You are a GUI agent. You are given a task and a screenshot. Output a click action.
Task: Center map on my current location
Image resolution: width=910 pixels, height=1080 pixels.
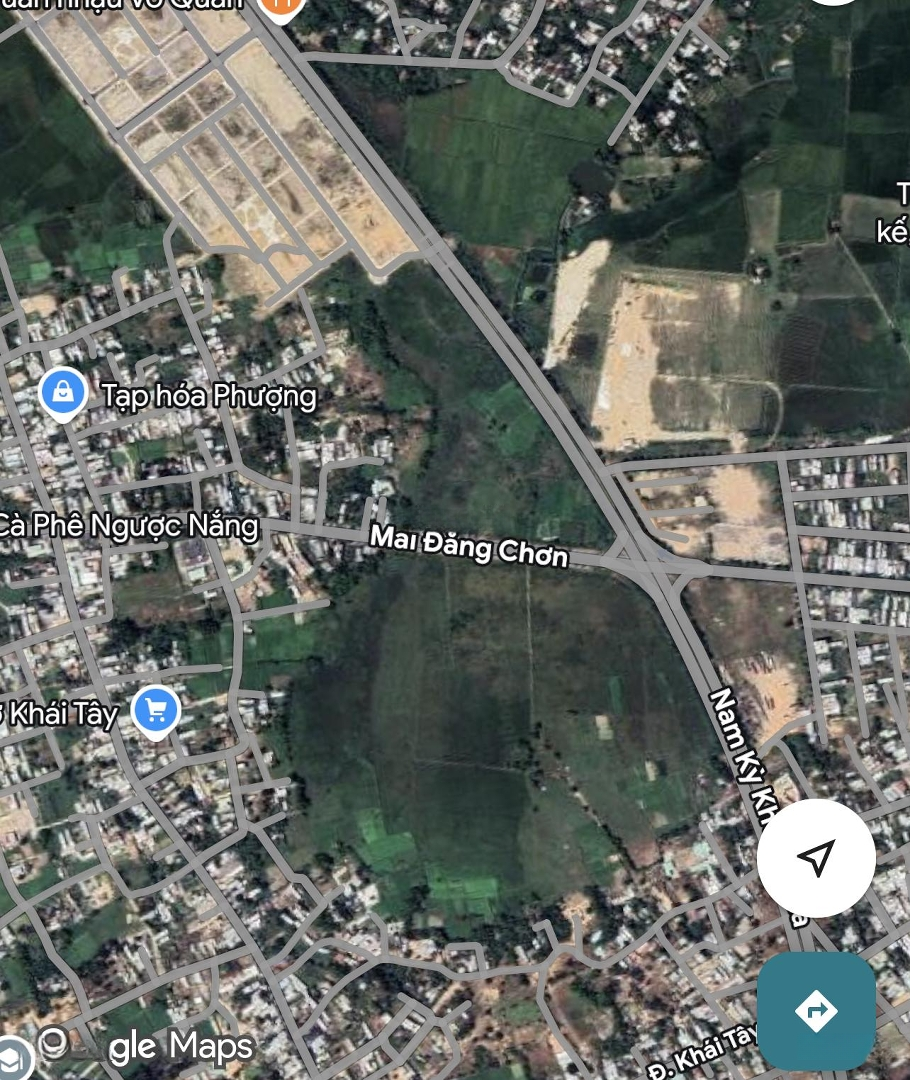click(x=816, y=858)
